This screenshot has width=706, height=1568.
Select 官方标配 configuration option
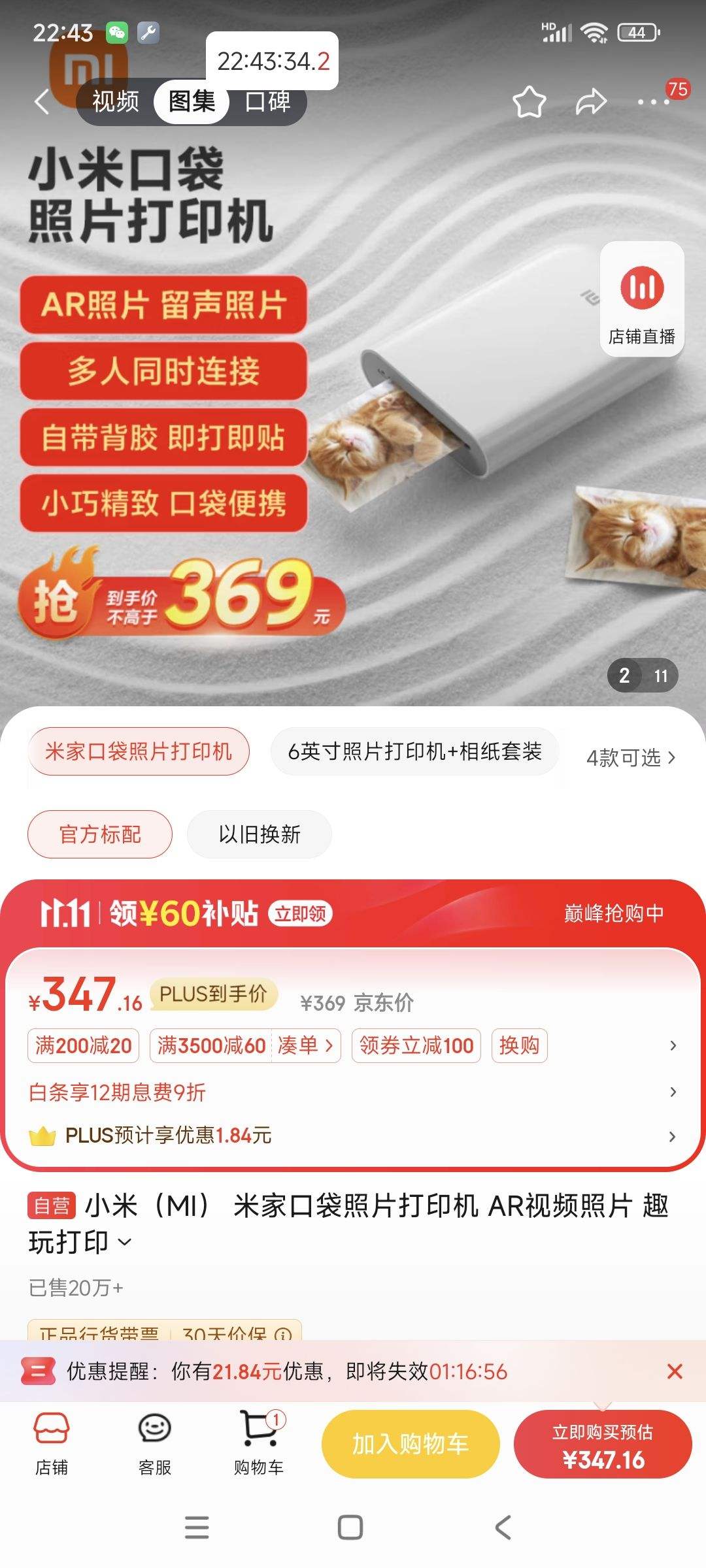[99, 834]
